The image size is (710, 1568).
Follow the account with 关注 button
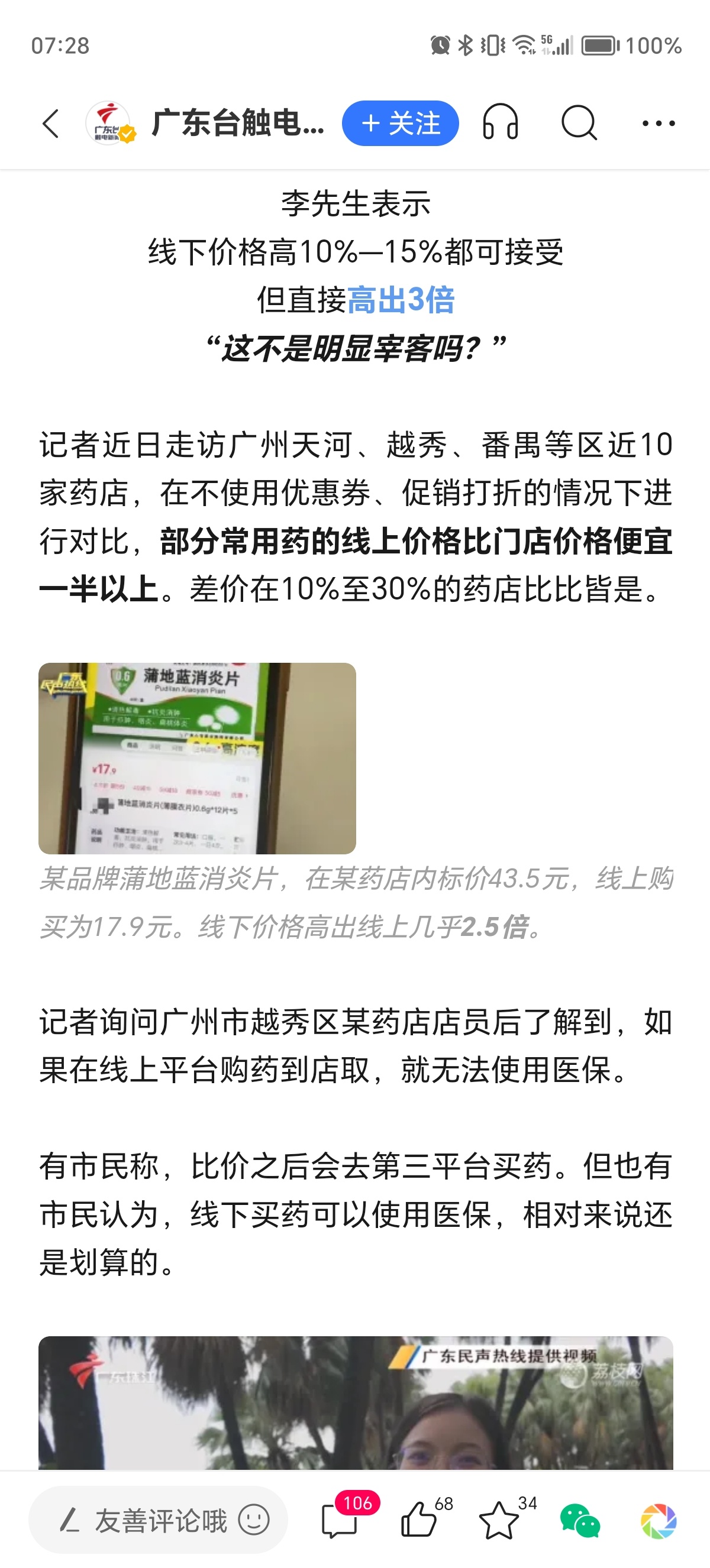(400, 124)
